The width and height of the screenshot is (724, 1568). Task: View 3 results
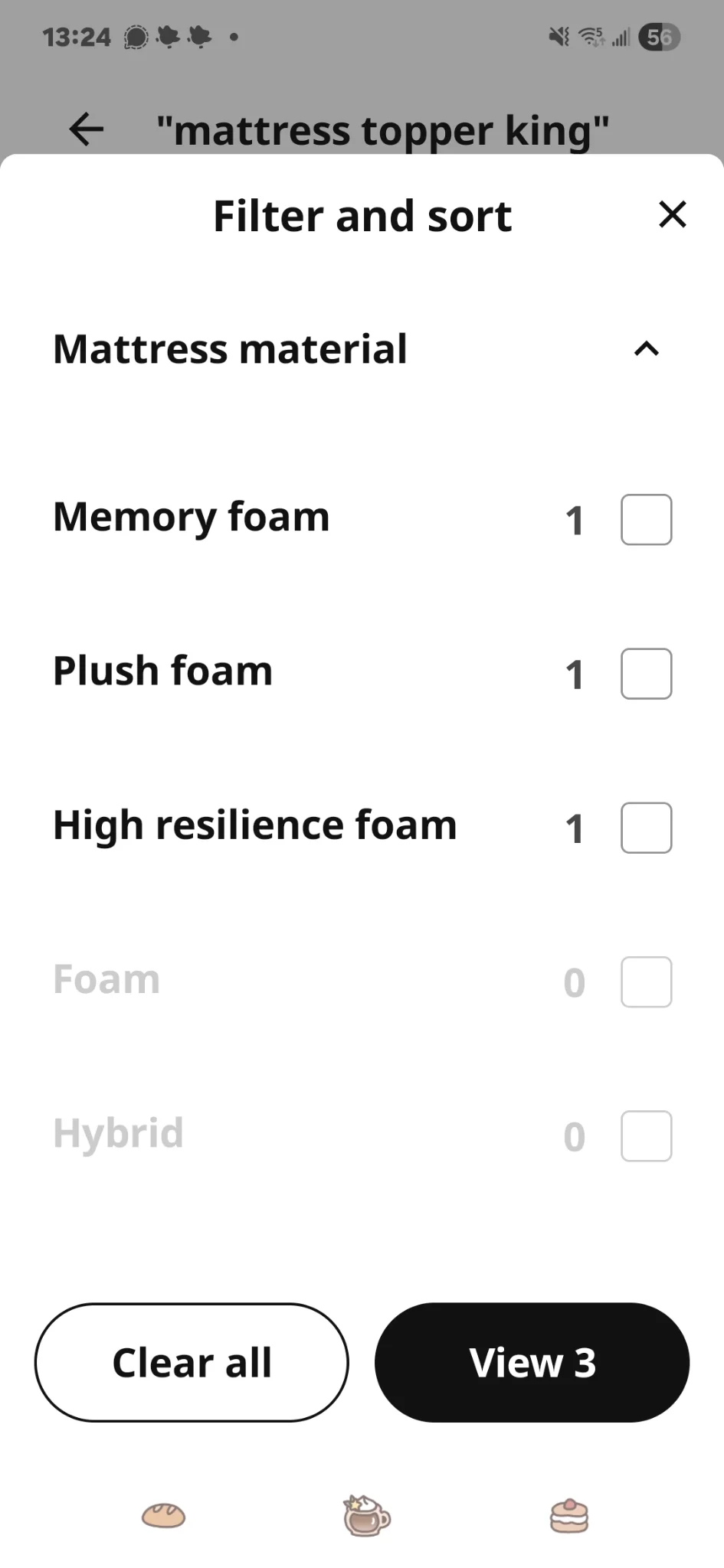point(532,1363)
